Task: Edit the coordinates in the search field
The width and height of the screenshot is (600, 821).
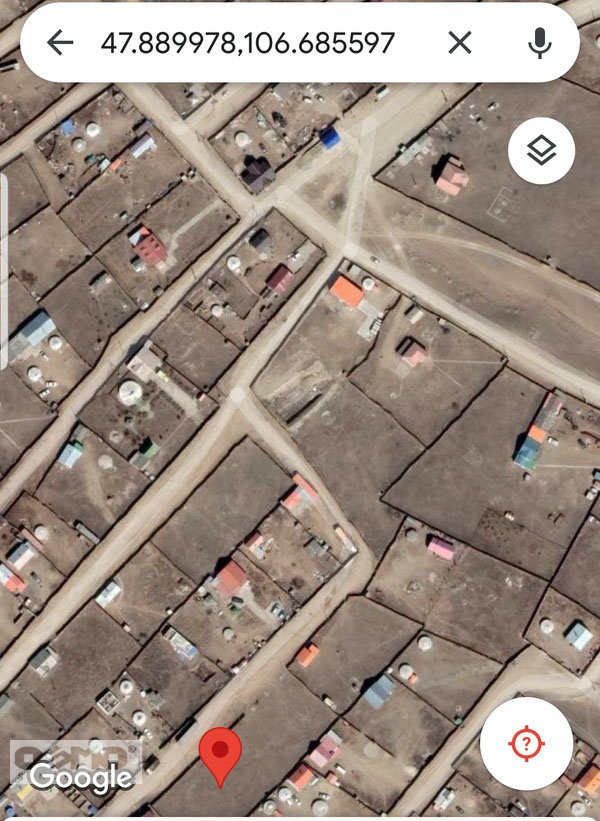Action: pos(247,42)
